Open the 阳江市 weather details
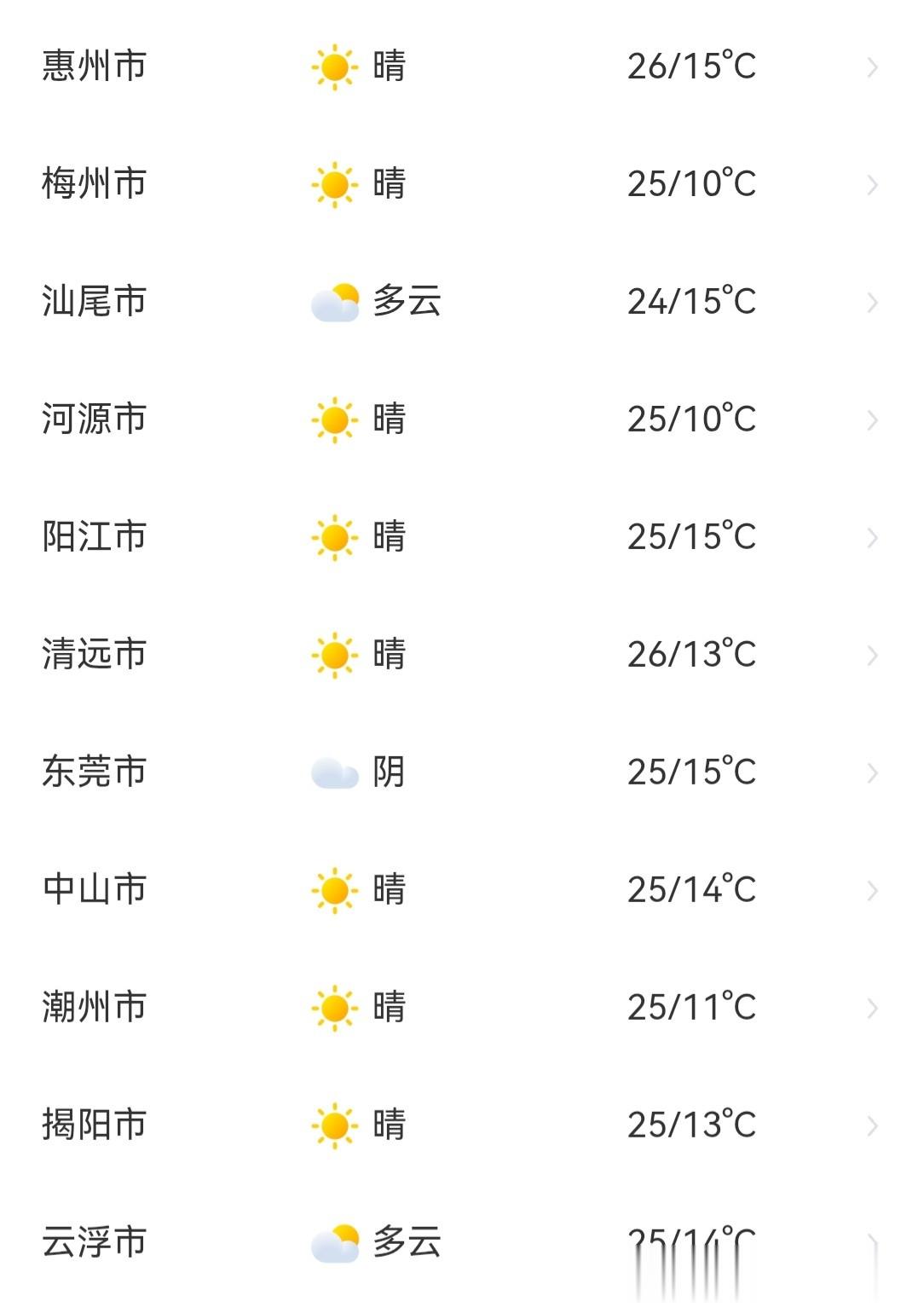This screenshot has height=1313, width=924. [x=462, y=537]
